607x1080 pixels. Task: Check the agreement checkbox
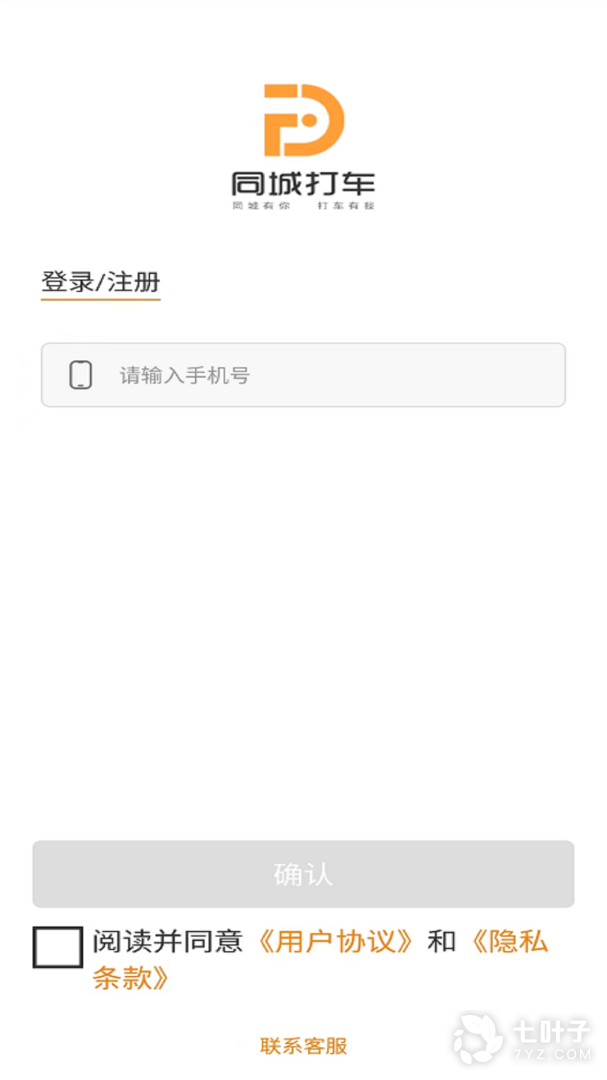click(x=58, y=947)
